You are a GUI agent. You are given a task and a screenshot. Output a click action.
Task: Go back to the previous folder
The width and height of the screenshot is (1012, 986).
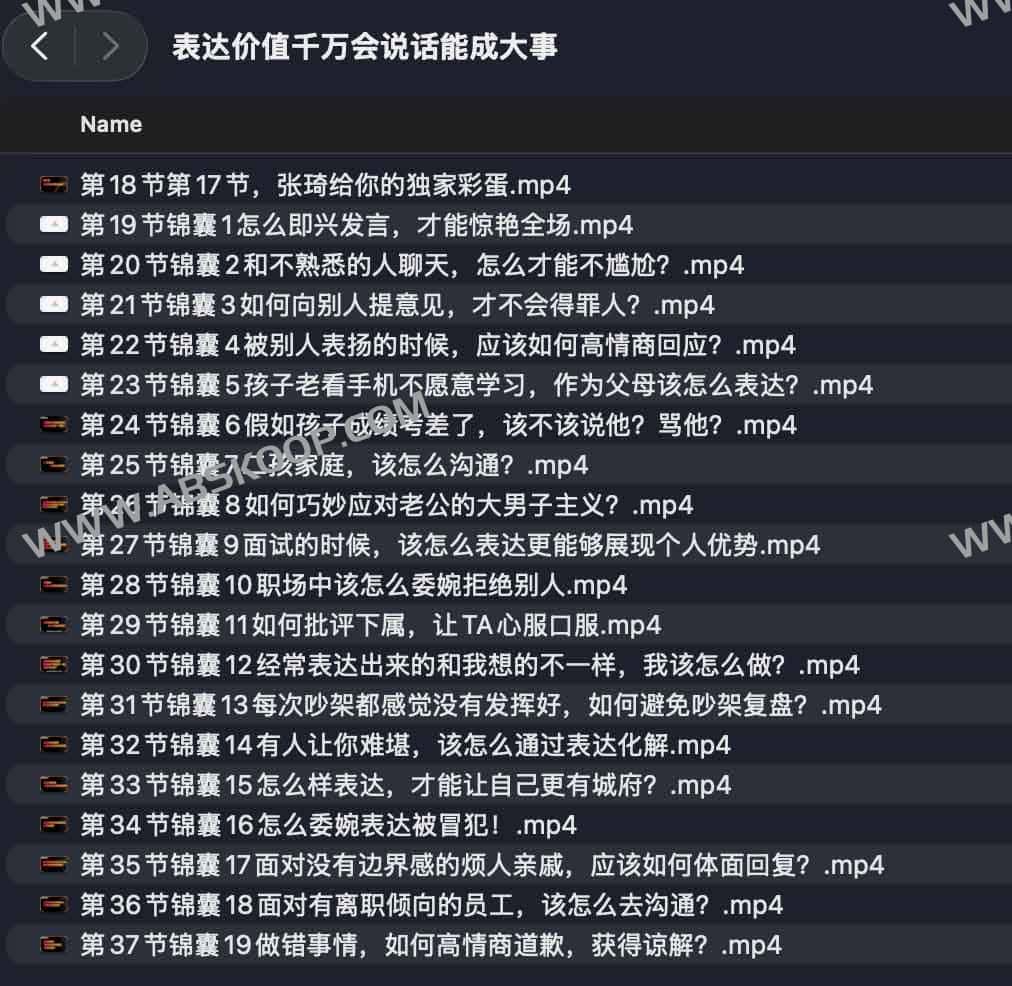click(x=40, y=46)
